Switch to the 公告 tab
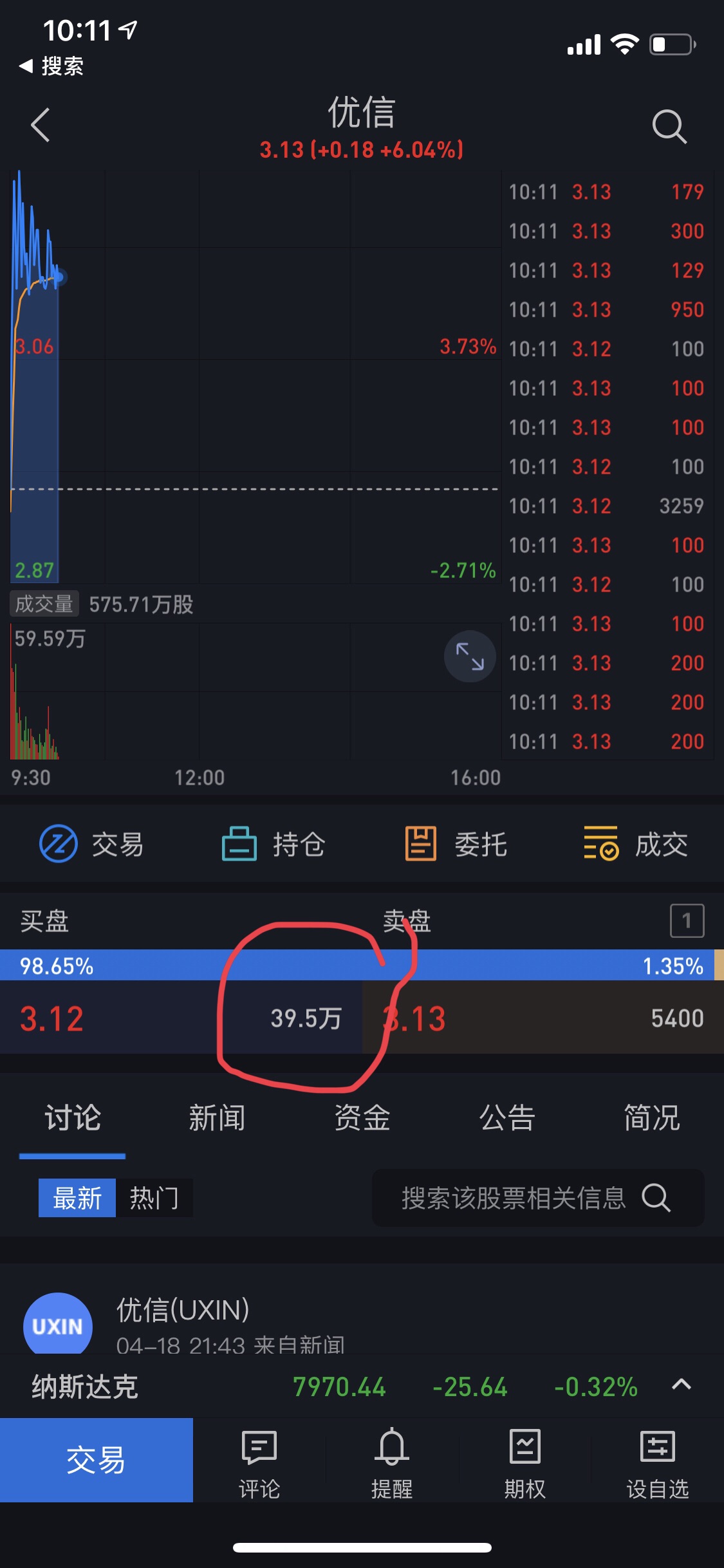 pyautogui.click(x=507, y=1118)
